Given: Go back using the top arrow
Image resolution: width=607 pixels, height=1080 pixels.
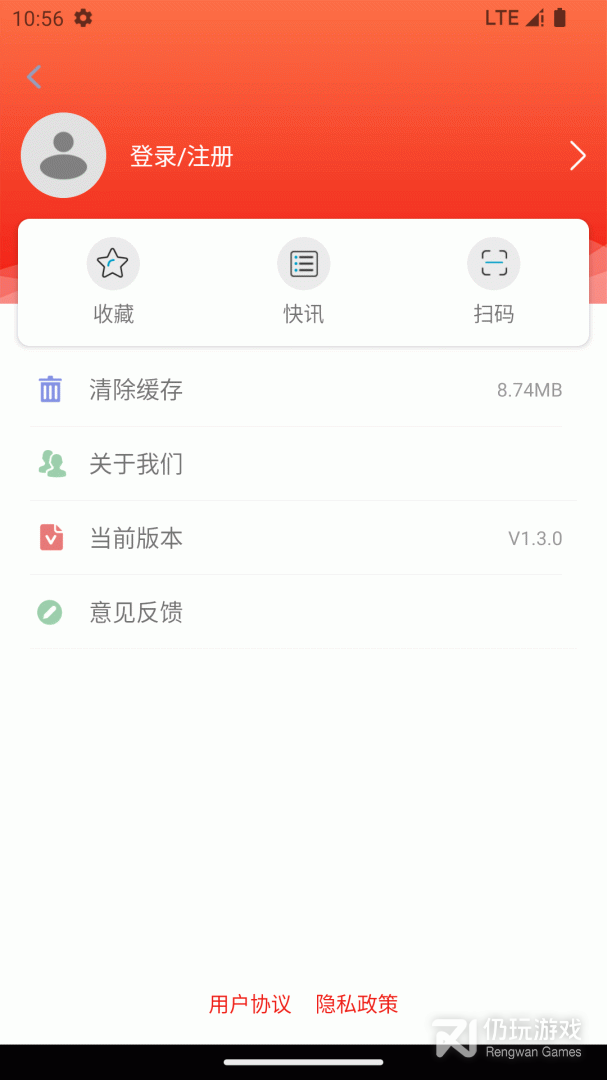Looking at the screenshot, I should tap(35, 77).
